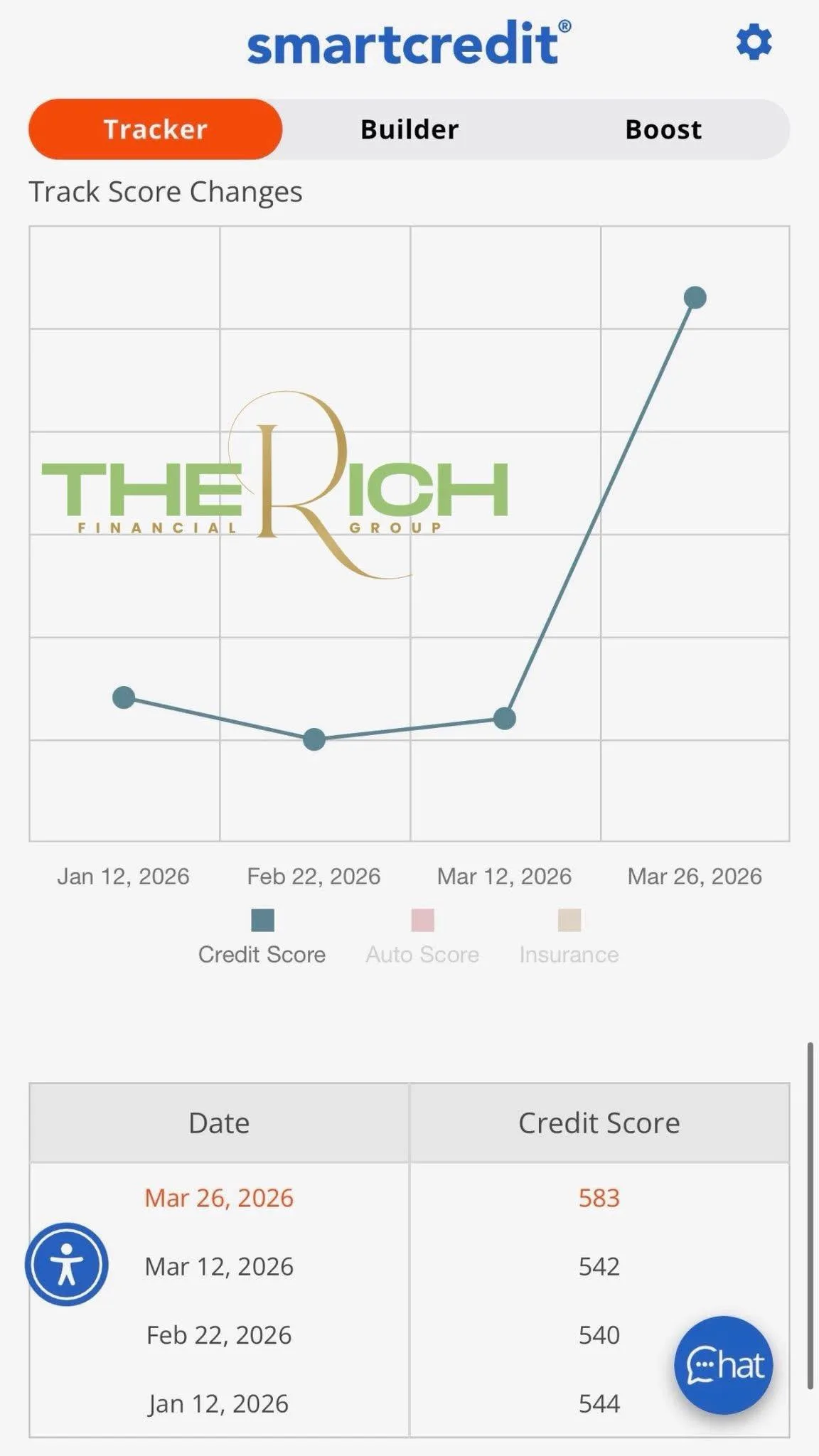Tap the Jan 12, 2026 chart point
819x1456 pixels.
(124, 697)
